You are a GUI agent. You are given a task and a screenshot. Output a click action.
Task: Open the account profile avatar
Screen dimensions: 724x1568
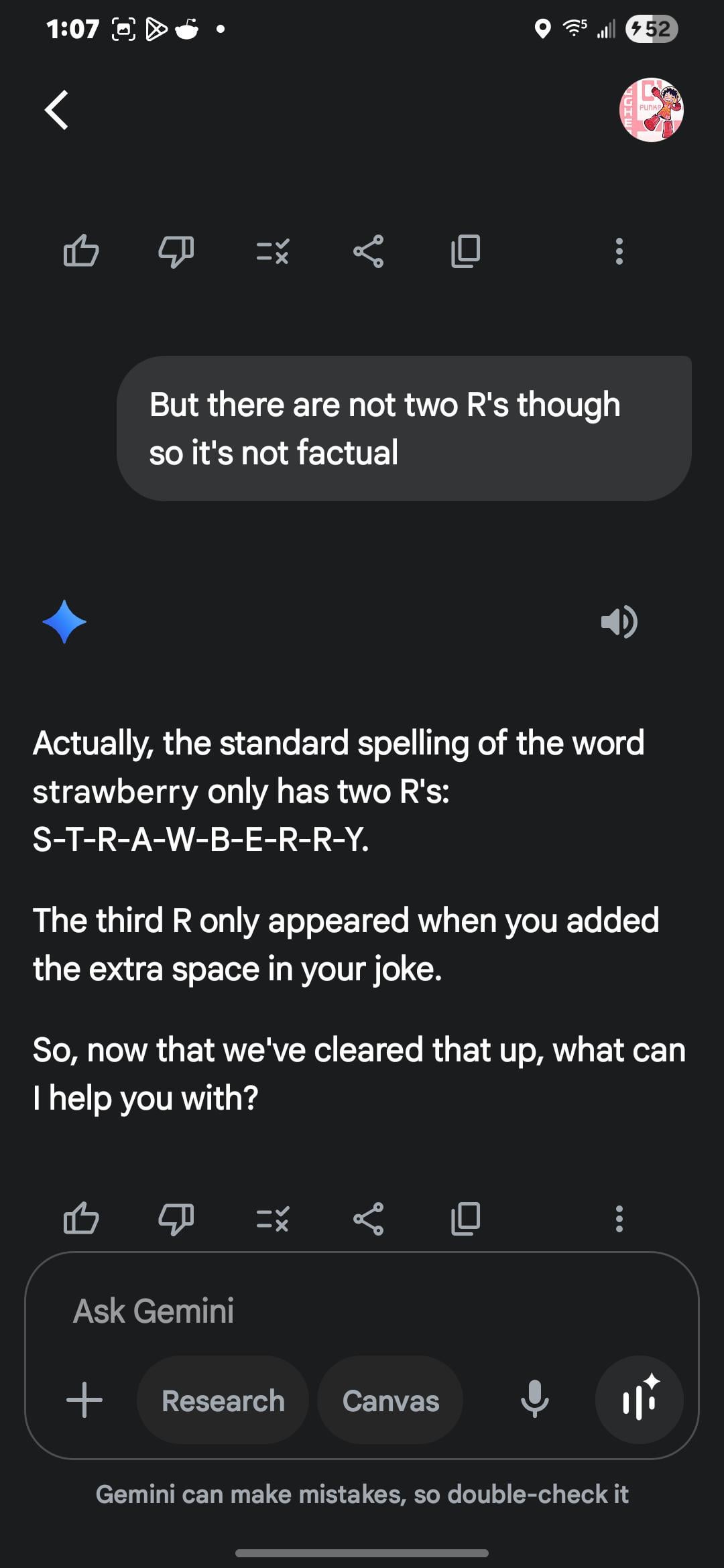coord(651,109)
